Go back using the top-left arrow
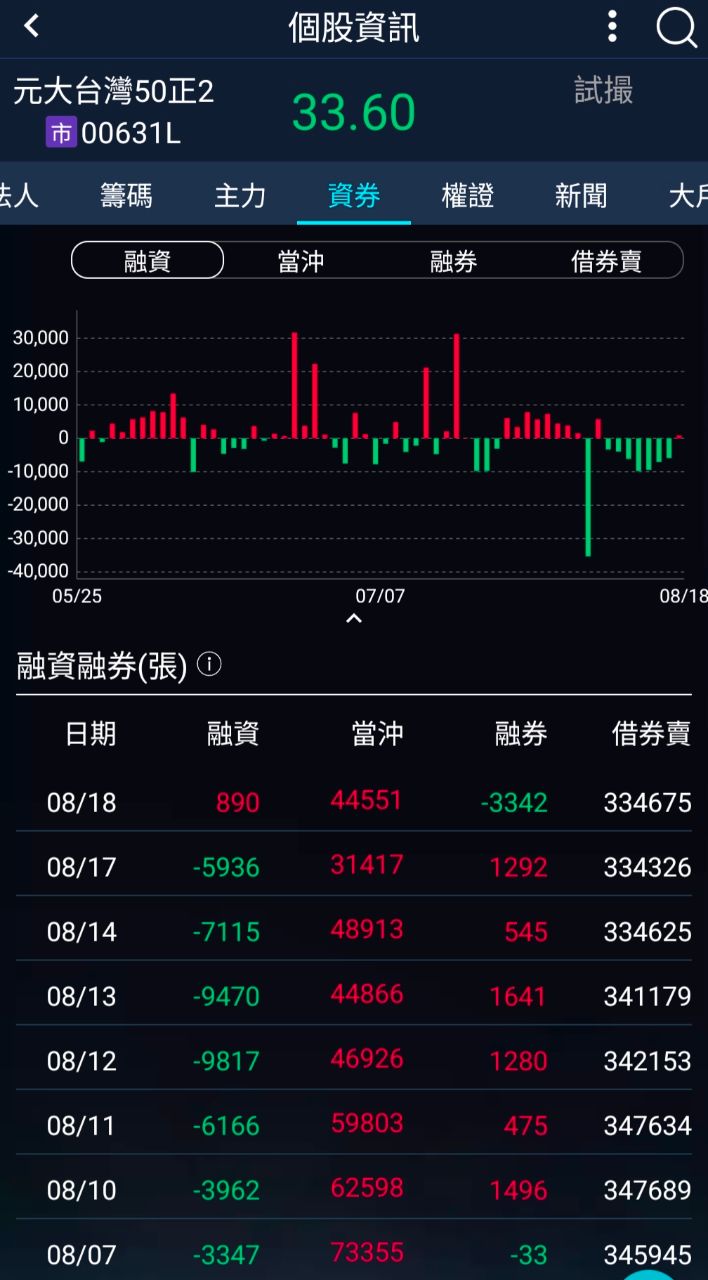This screenshot has width=708, height=1280. (32, 27)
